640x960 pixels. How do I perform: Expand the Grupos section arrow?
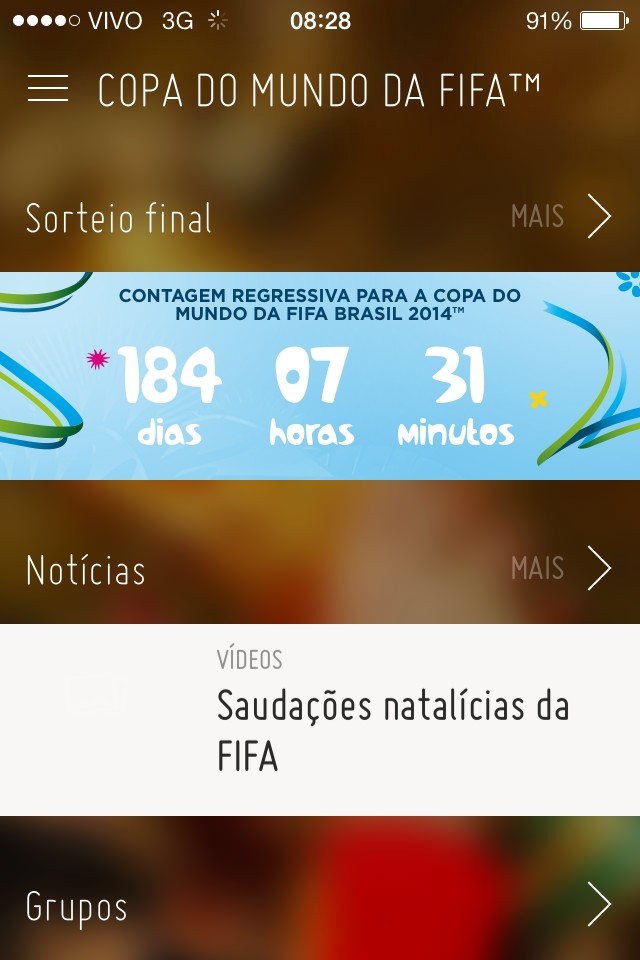(x=598, y=905)
